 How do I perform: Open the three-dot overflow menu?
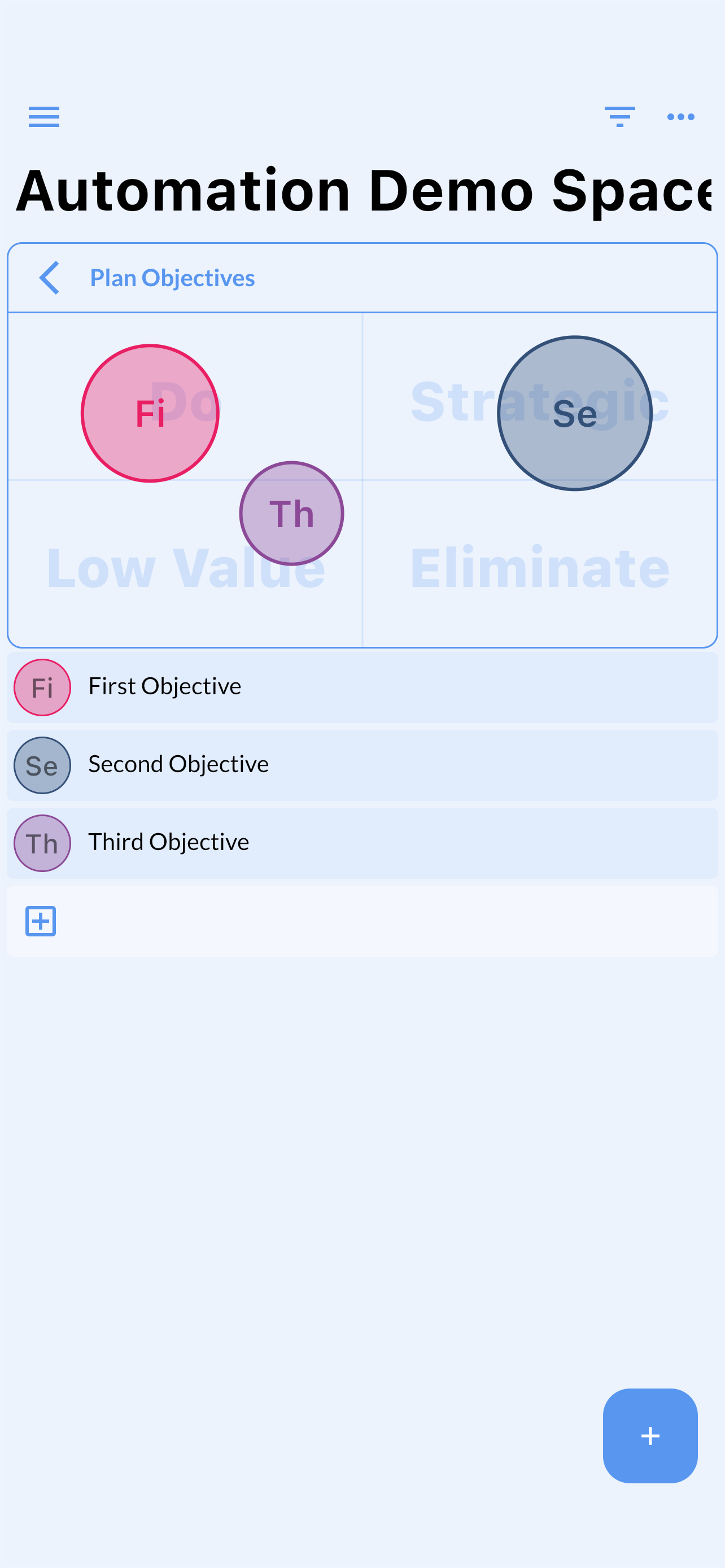(x=680, y=116)
